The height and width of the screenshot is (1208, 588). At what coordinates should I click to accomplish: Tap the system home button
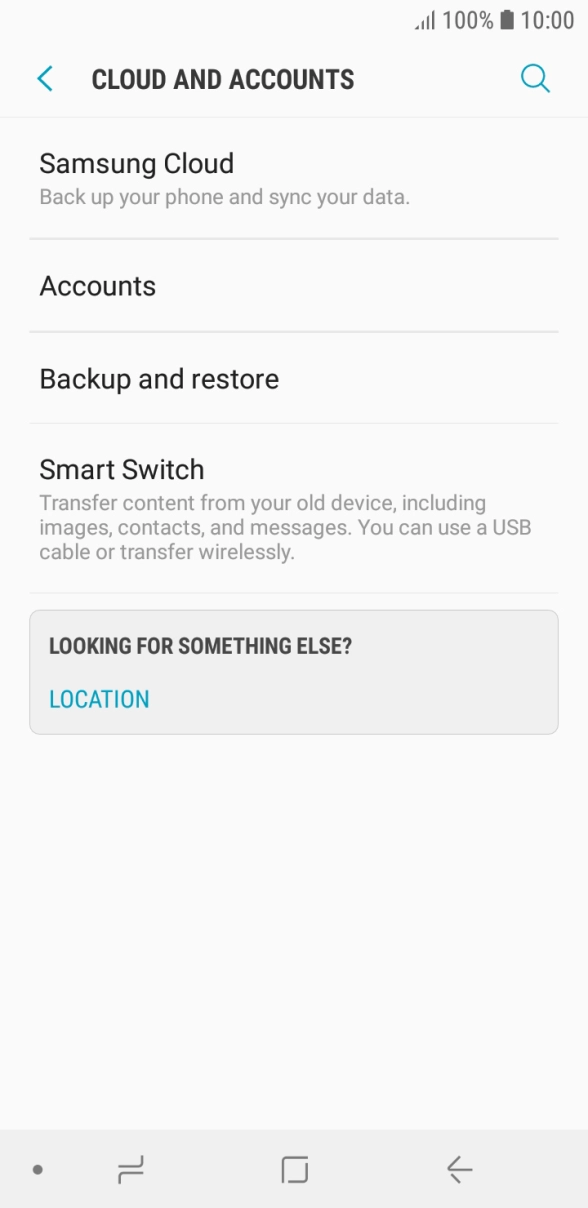tap(294, 1169)
